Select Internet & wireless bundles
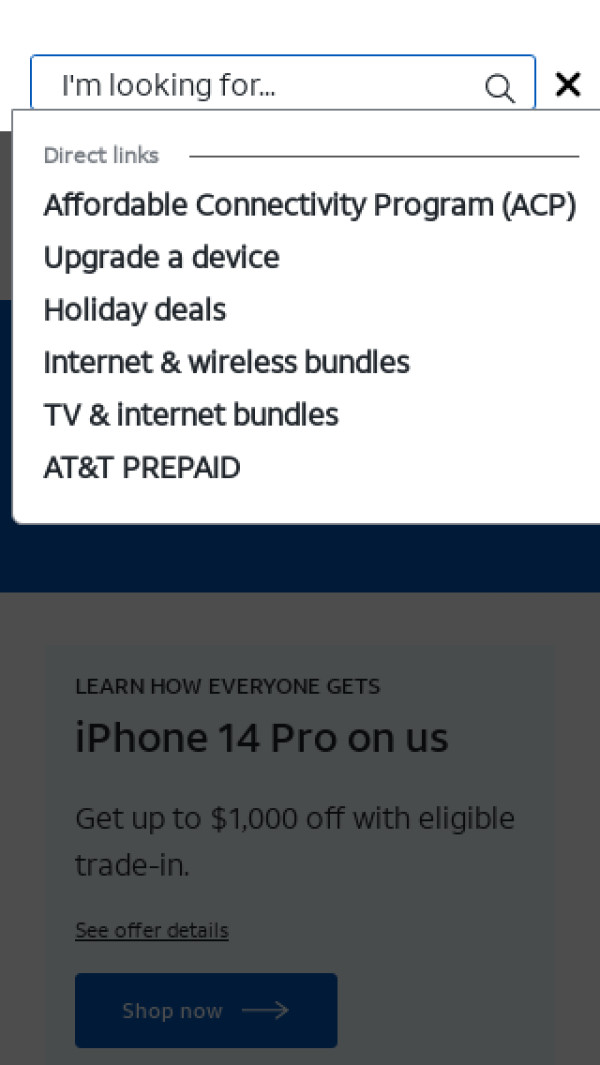 [x=226, y=362]
